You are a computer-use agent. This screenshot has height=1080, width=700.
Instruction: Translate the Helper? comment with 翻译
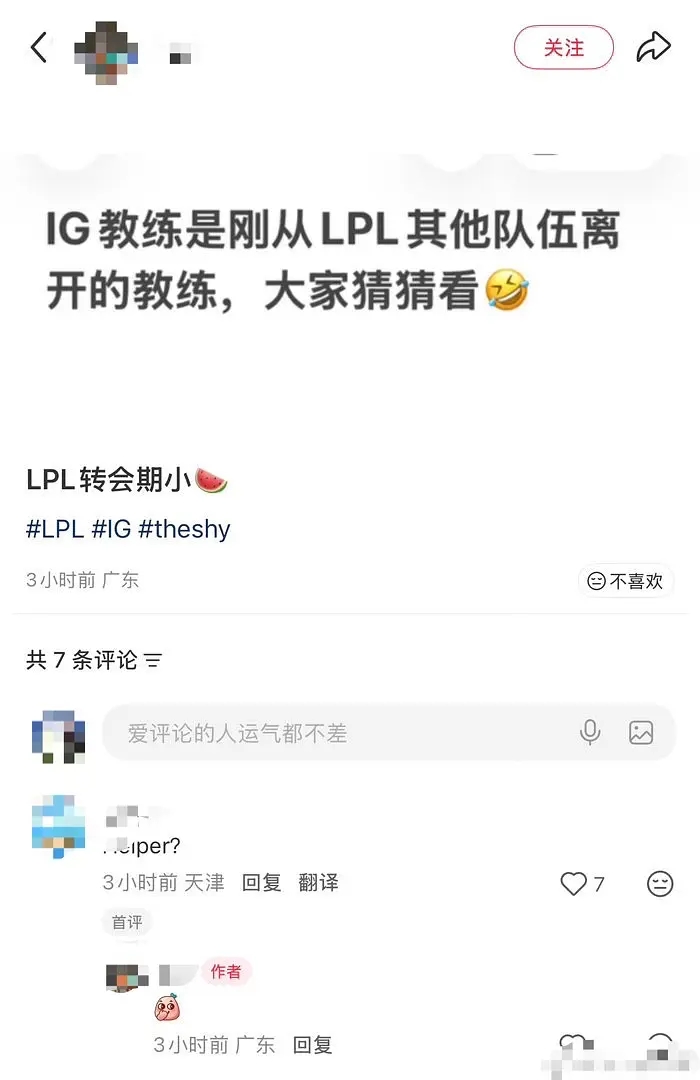[318, 883]
